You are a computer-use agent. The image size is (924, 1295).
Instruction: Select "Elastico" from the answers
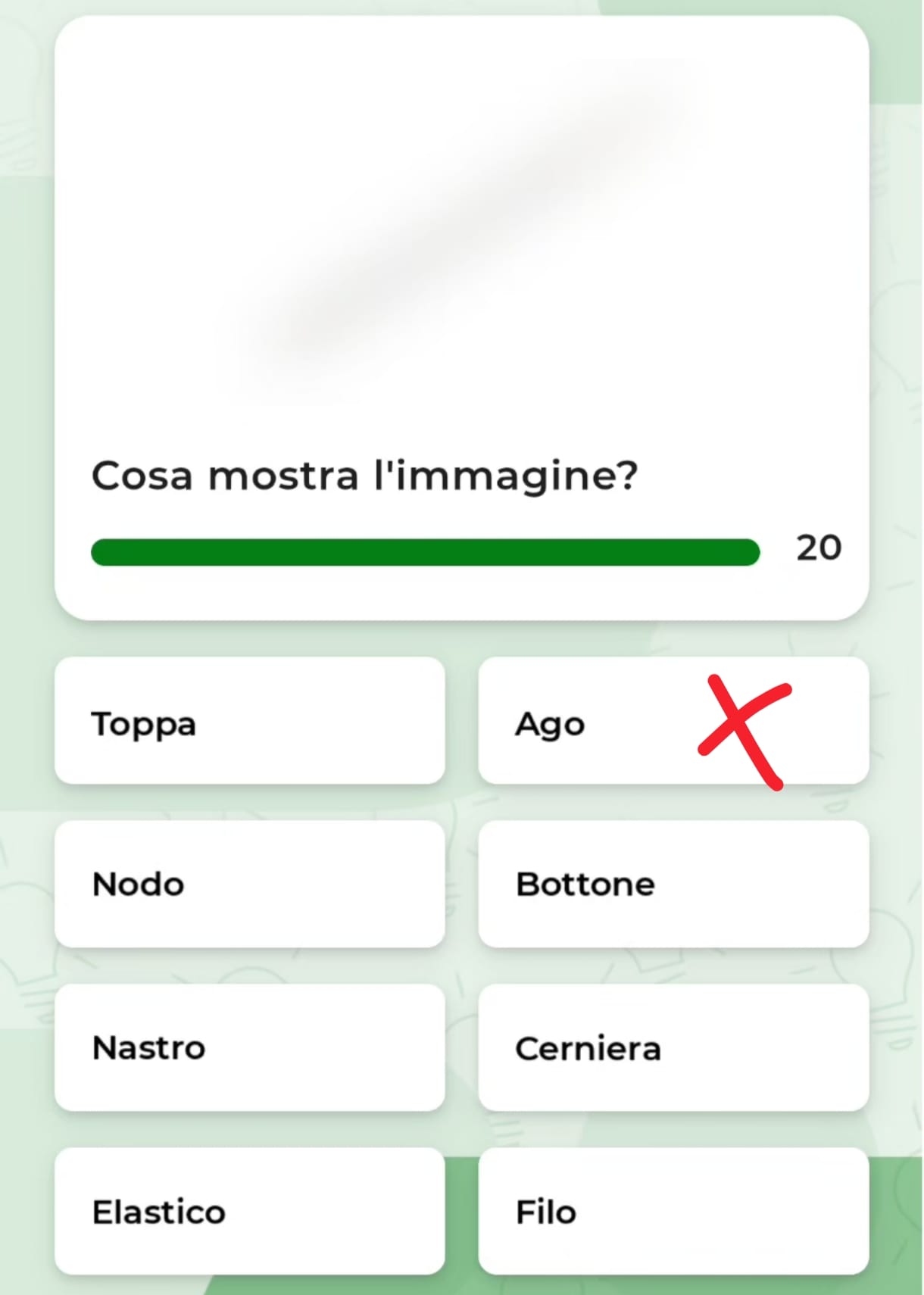250,1210
